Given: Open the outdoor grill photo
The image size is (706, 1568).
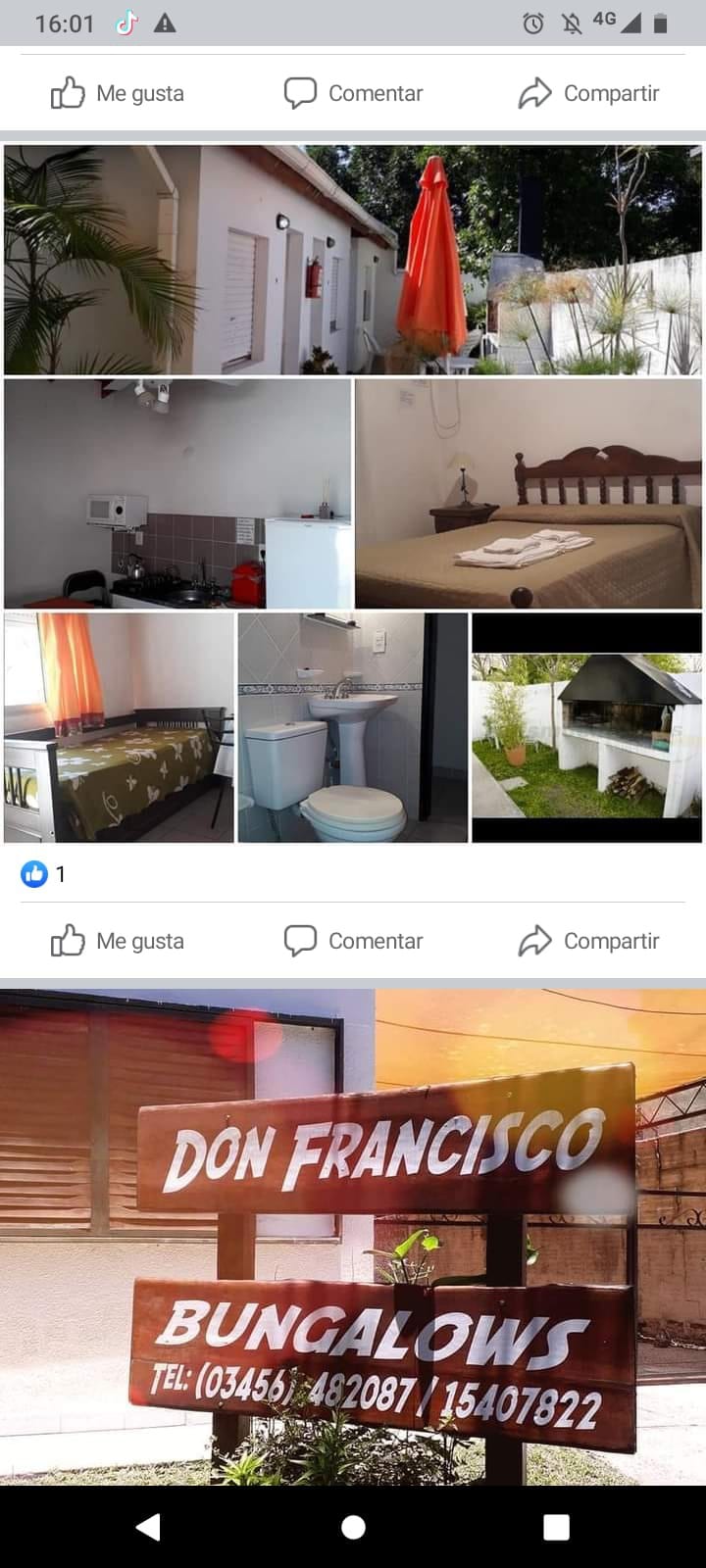Looking at the screenshot, I should pos(586,727).
